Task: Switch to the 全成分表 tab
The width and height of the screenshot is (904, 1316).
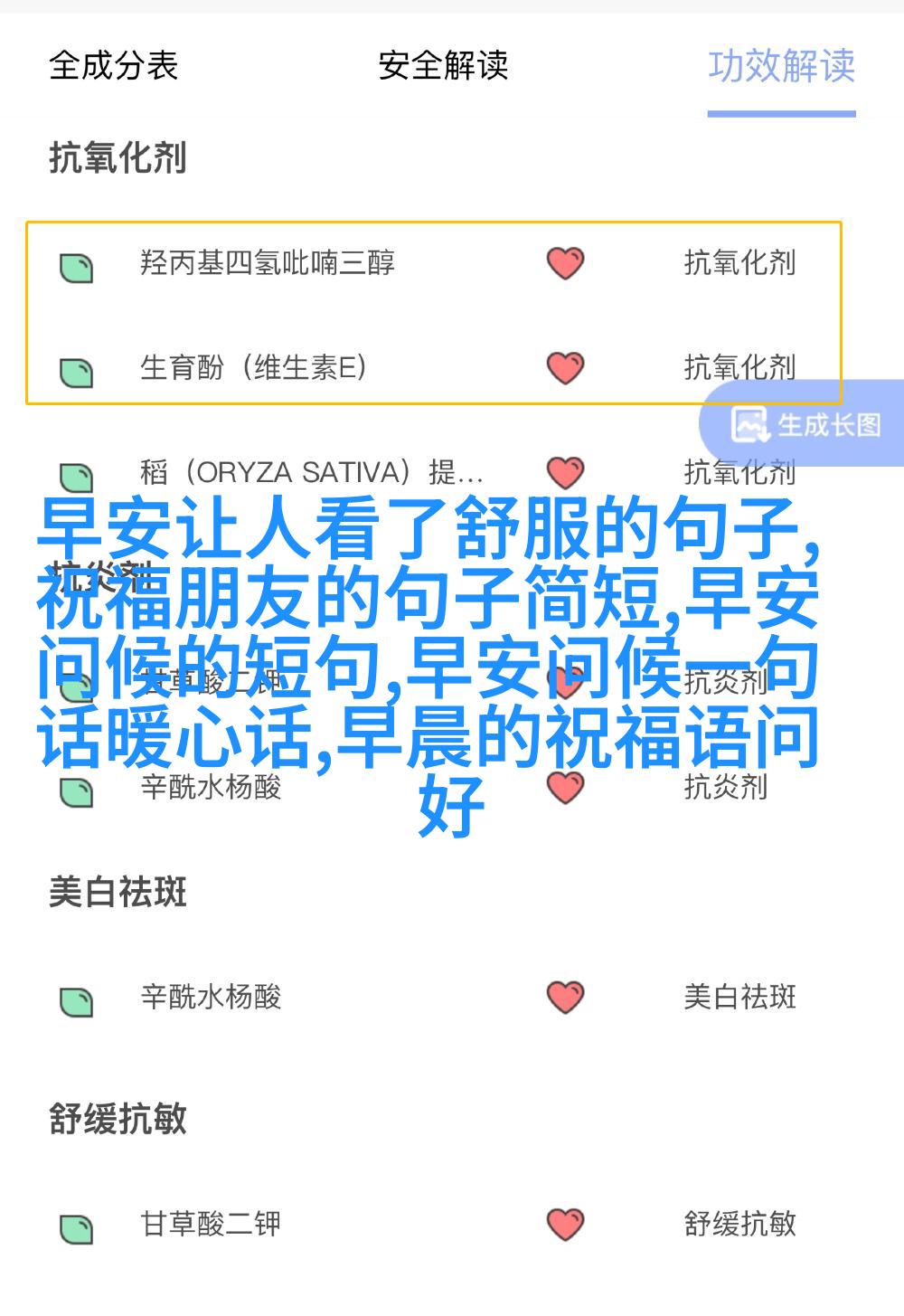Action: (113, 66)
